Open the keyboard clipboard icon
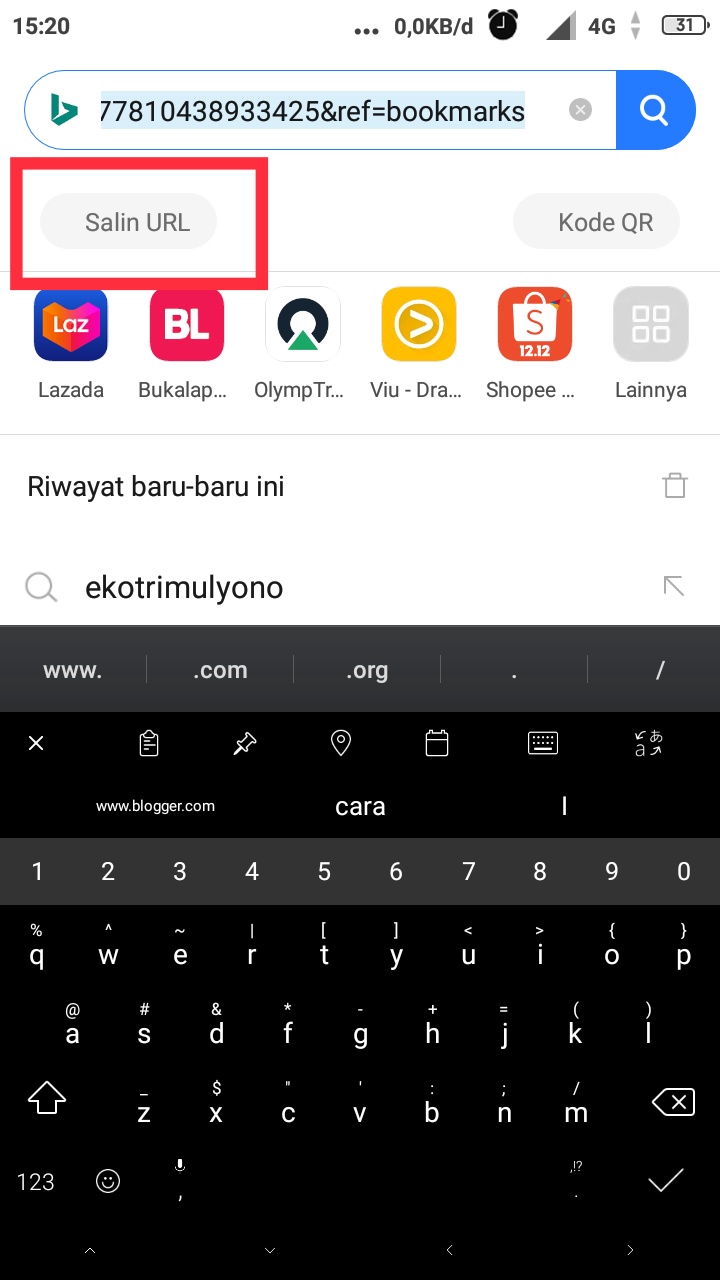This screenshot has height=1280, width=720. [x=149, y=743]
